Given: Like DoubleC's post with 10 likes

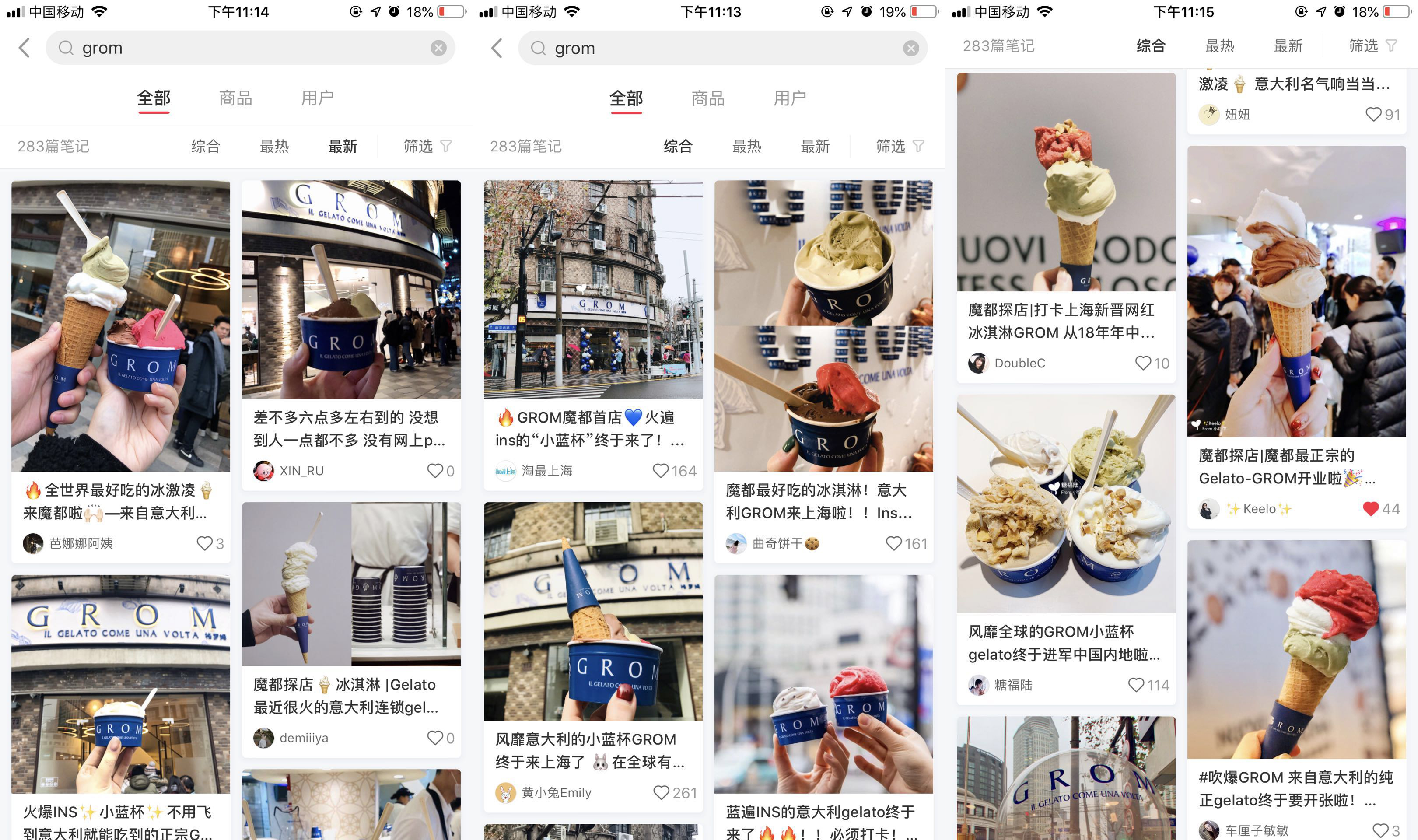Looking at the screenshot, I should tap(1143, 364).
